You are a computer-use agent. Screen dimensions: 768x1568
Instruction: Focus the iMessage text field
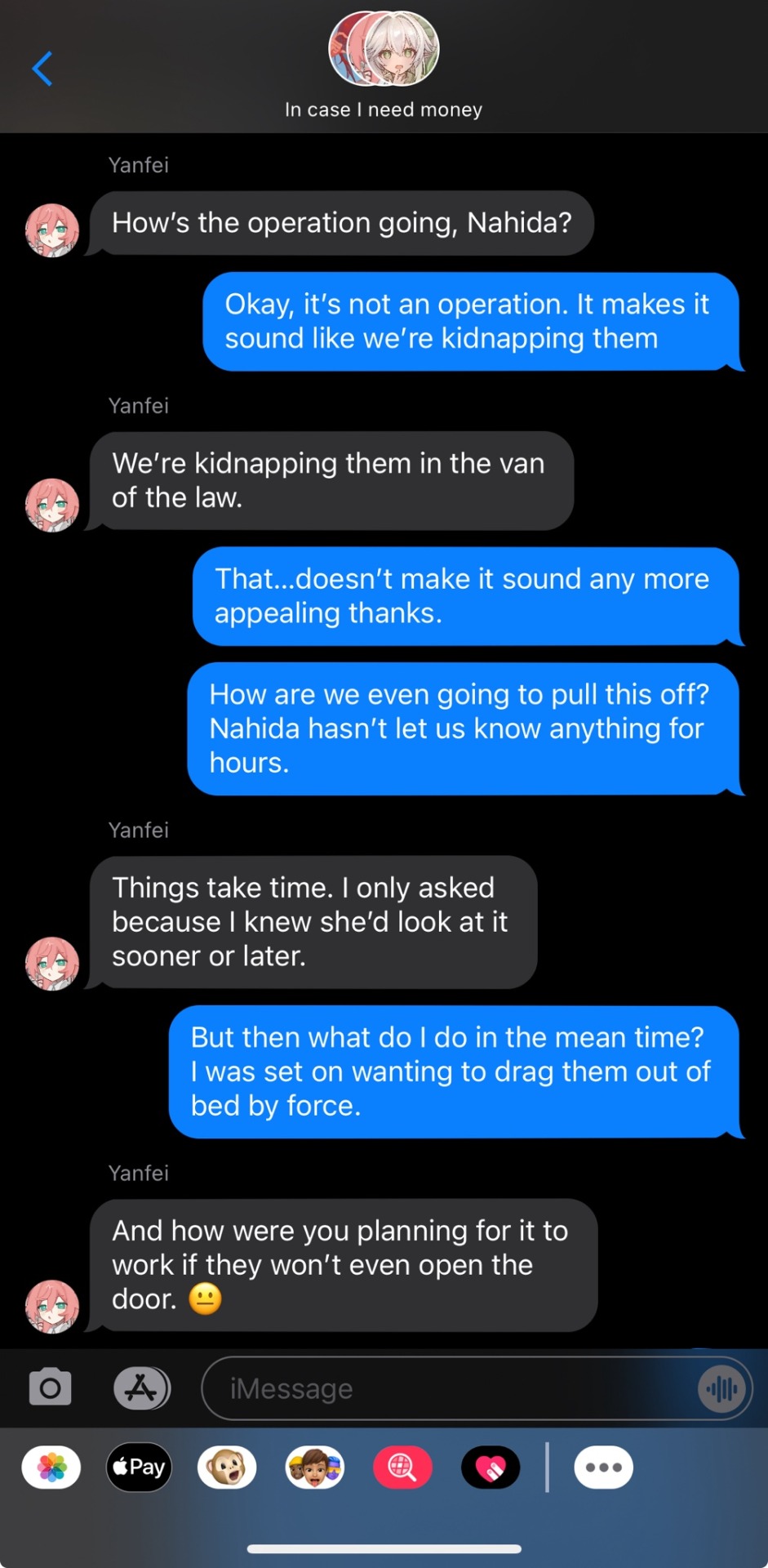click(x=449, y=1388)
